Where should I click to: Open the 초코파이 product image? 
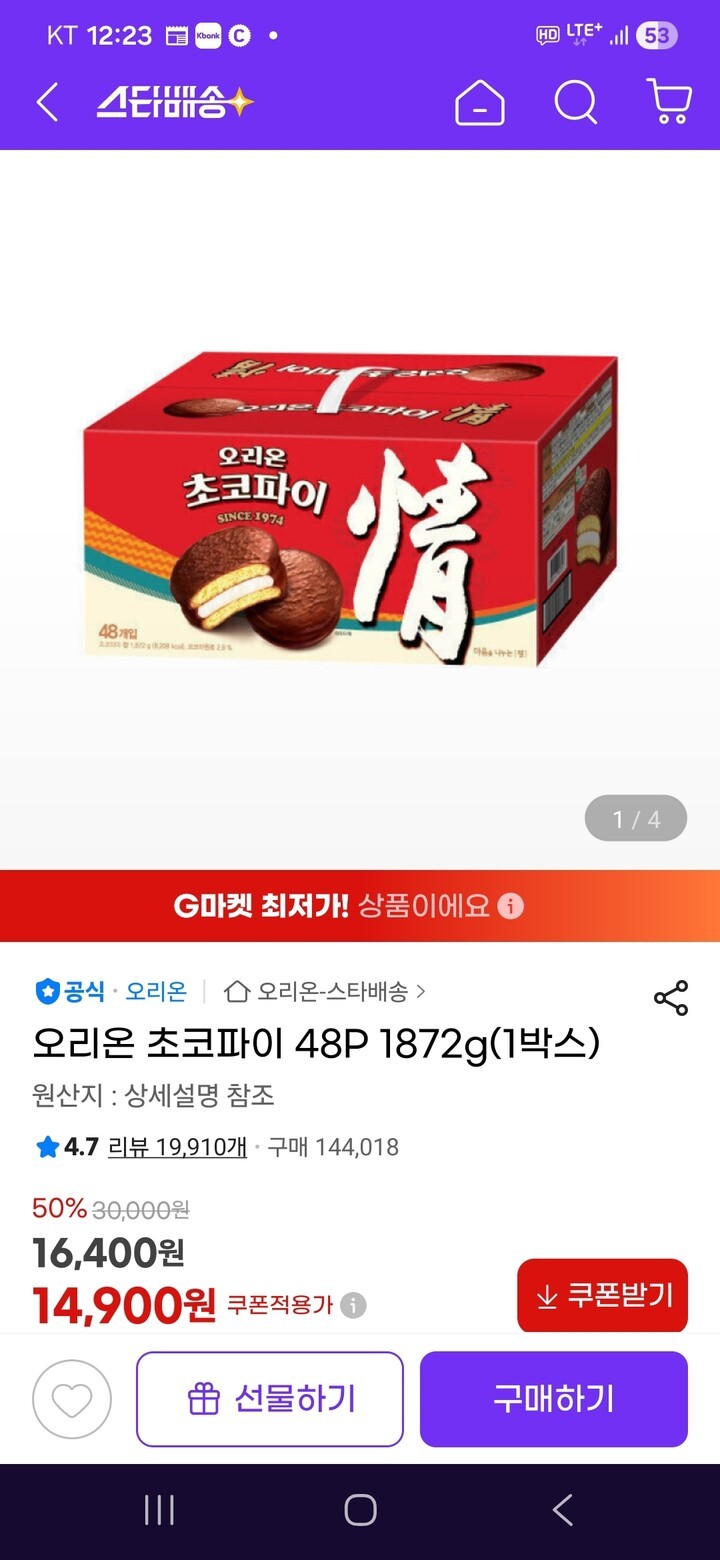350,510
